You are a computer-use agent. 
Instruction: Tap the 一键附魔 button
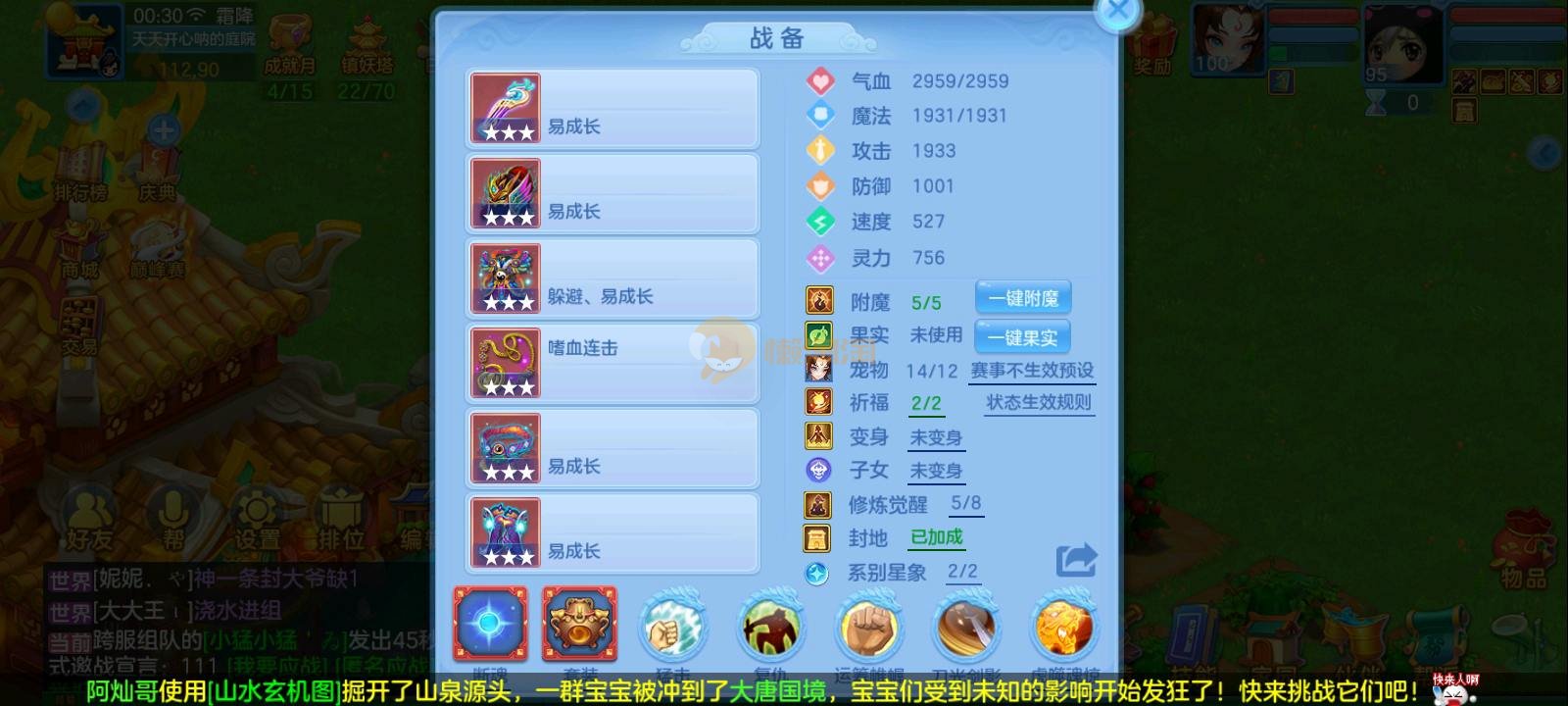coord(1023,298)
